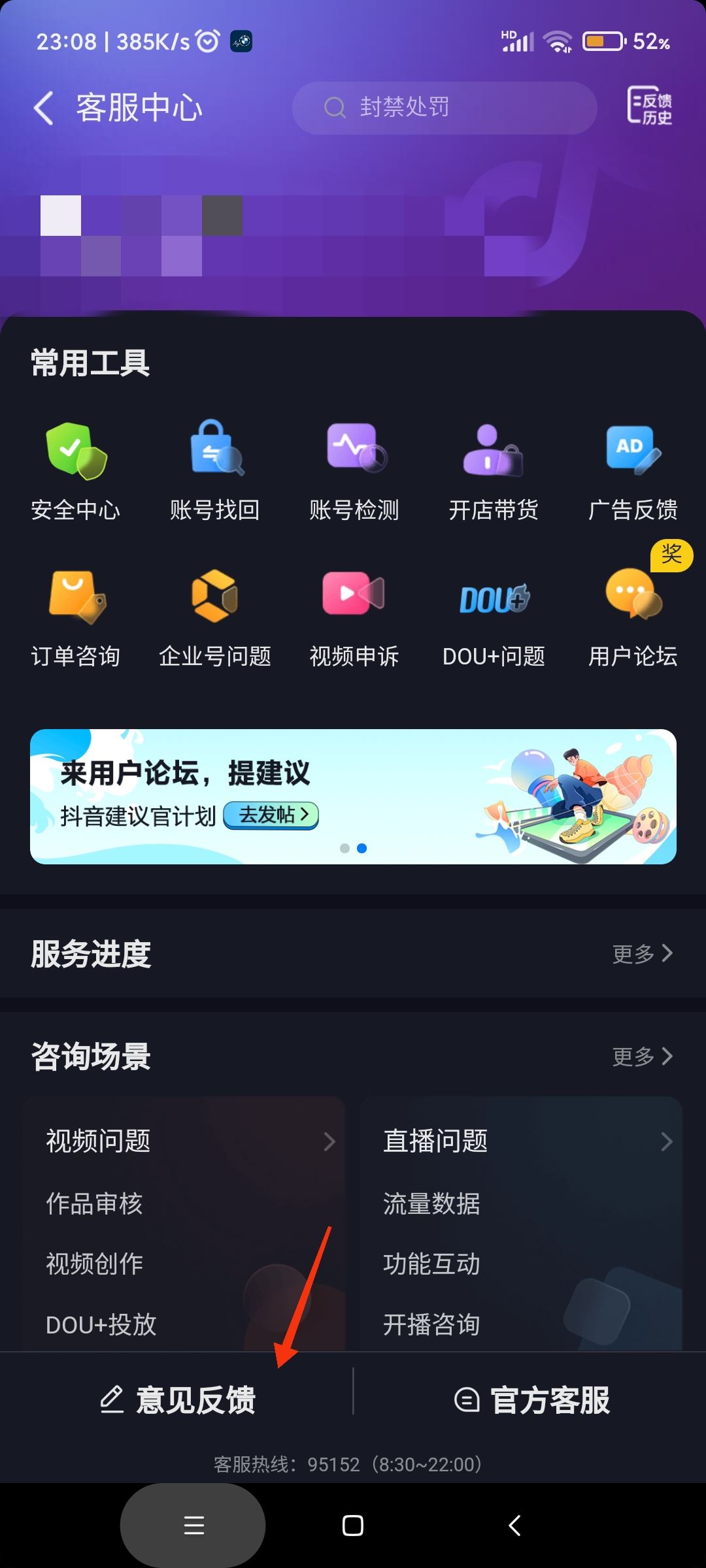Open 反馈历史 feedback history
Viewport: 706px width, 1568px height.
649,106
